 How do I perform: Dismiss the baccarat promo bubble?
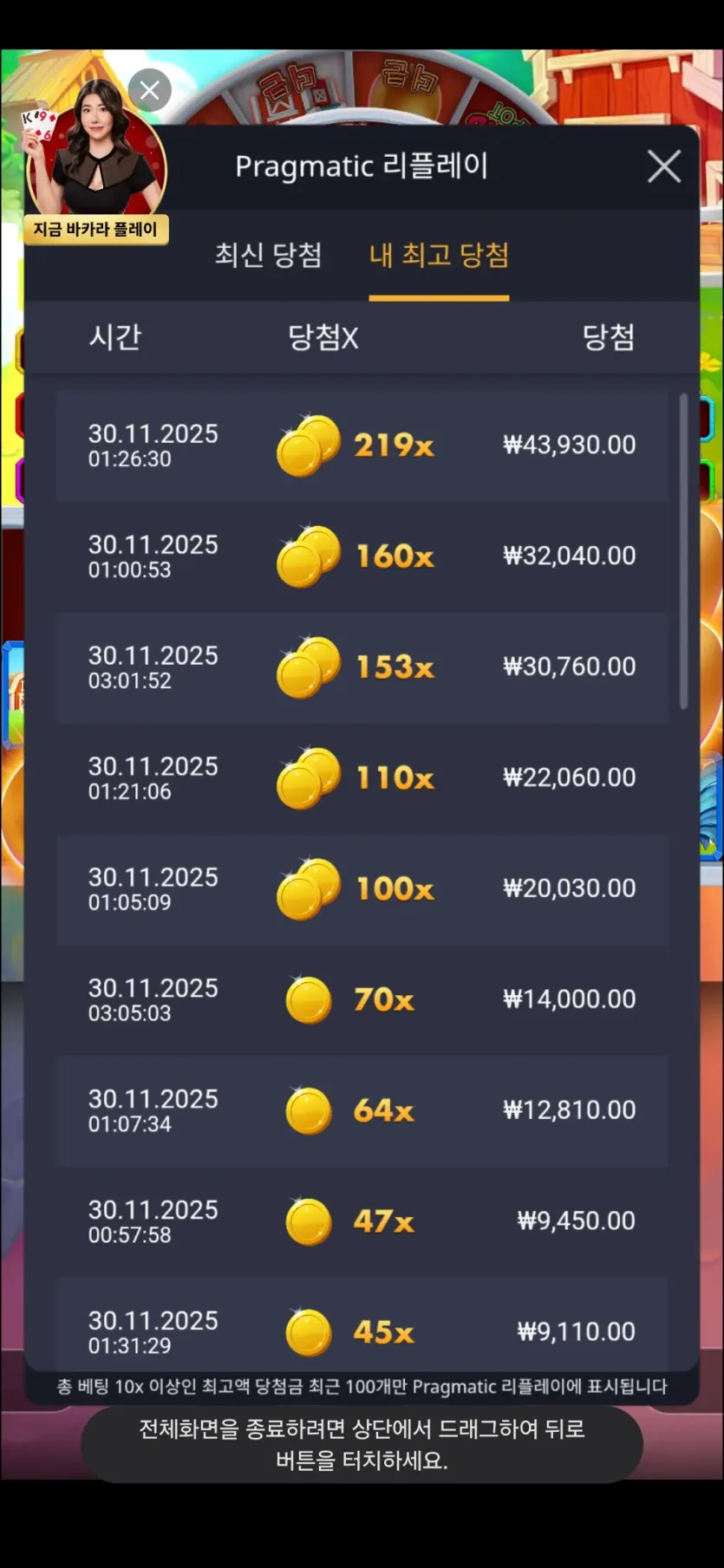150,90
